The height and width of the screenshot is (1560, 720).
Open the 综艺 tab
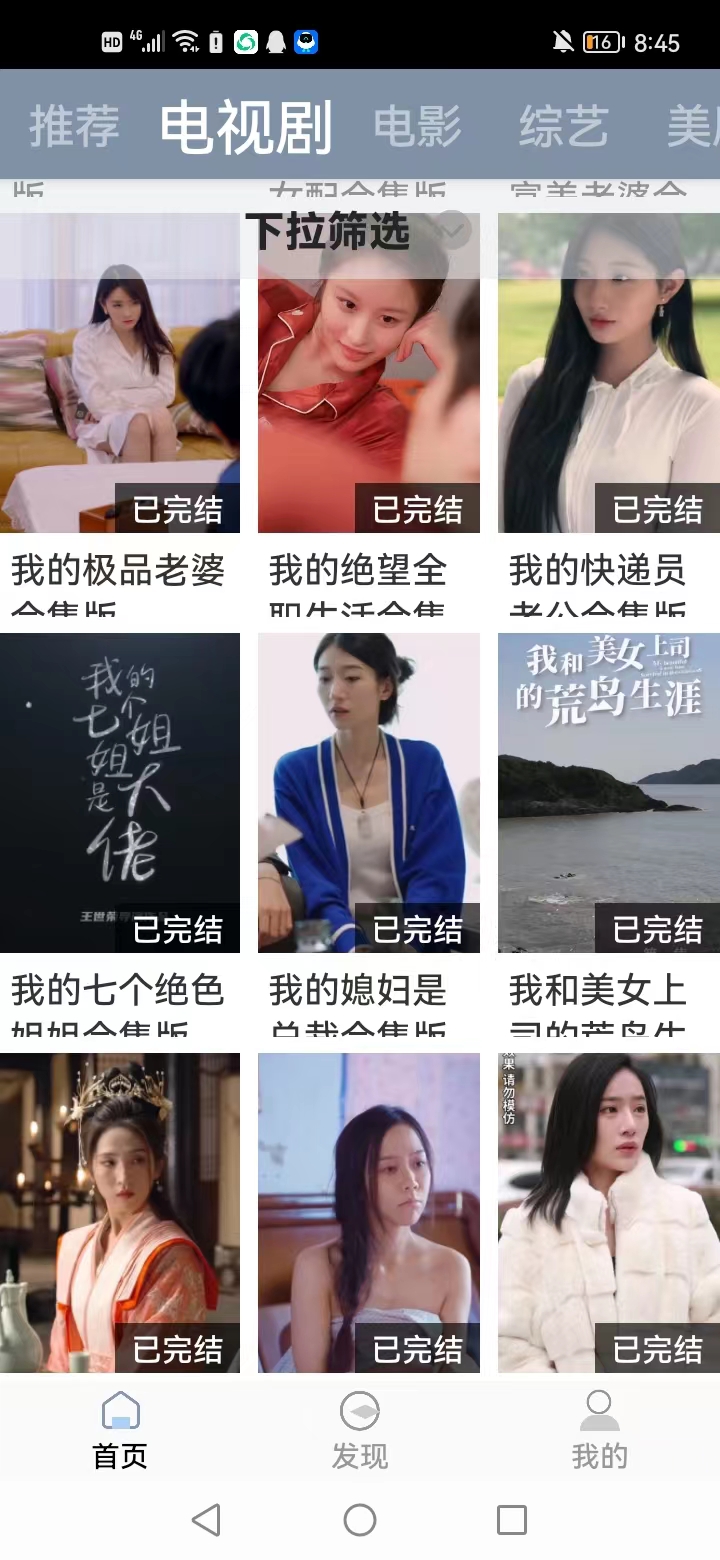[563, 127]
